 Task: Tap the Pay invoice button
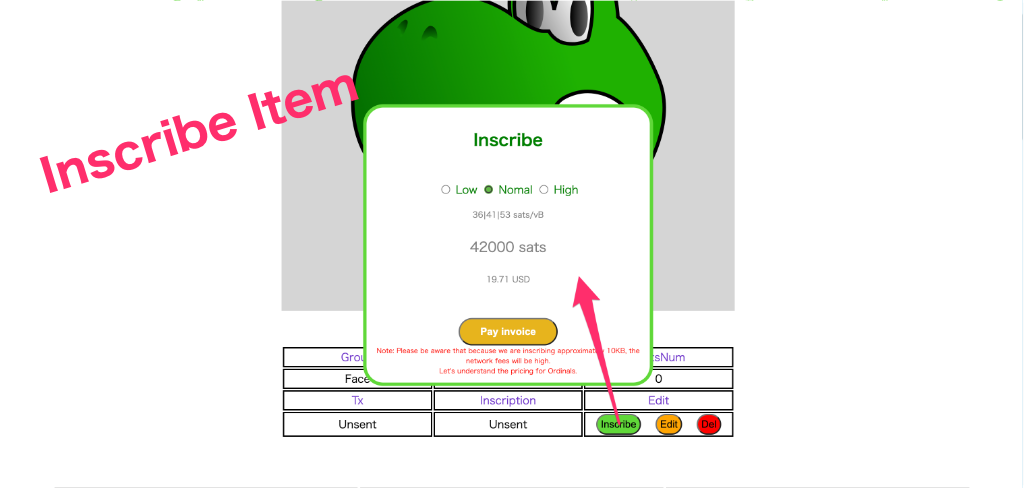tap(508, 332)
